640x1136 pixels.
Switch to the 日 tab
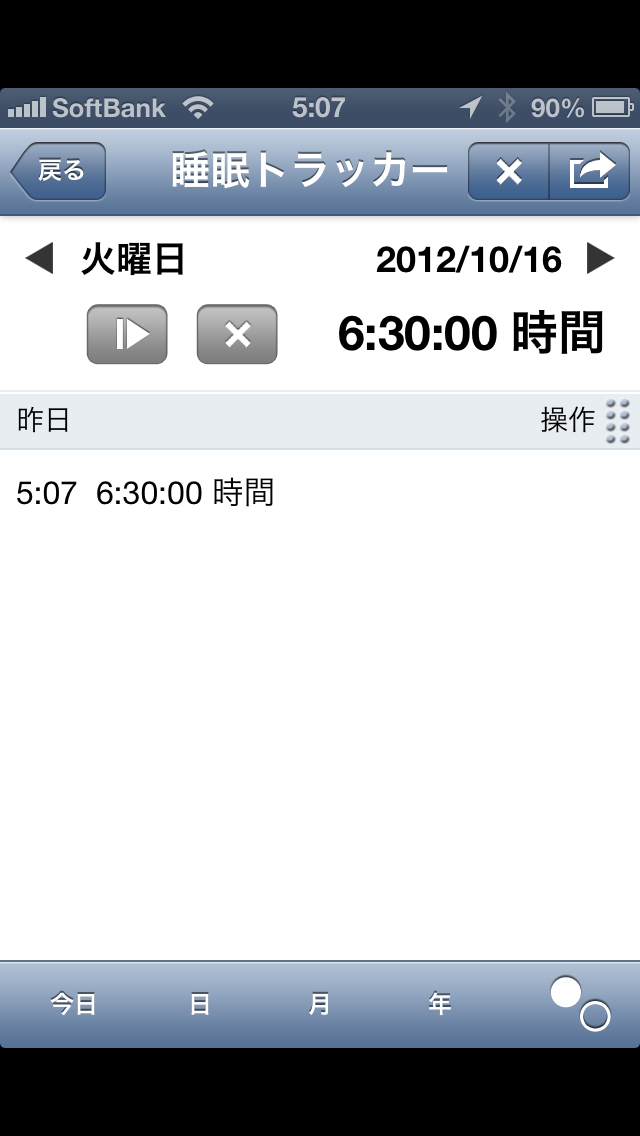tap(200, 1004)
